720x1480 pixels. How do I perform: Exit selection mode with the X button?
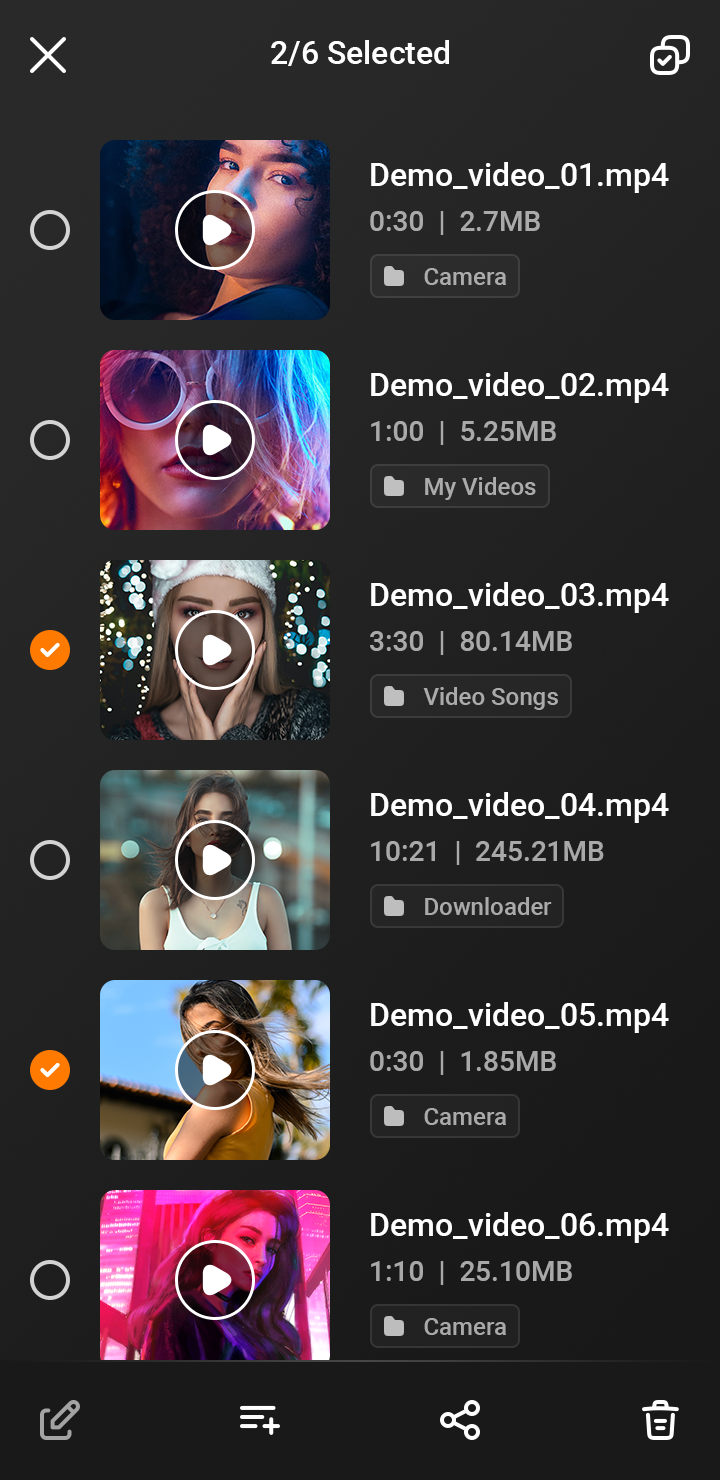pos(47,55)
